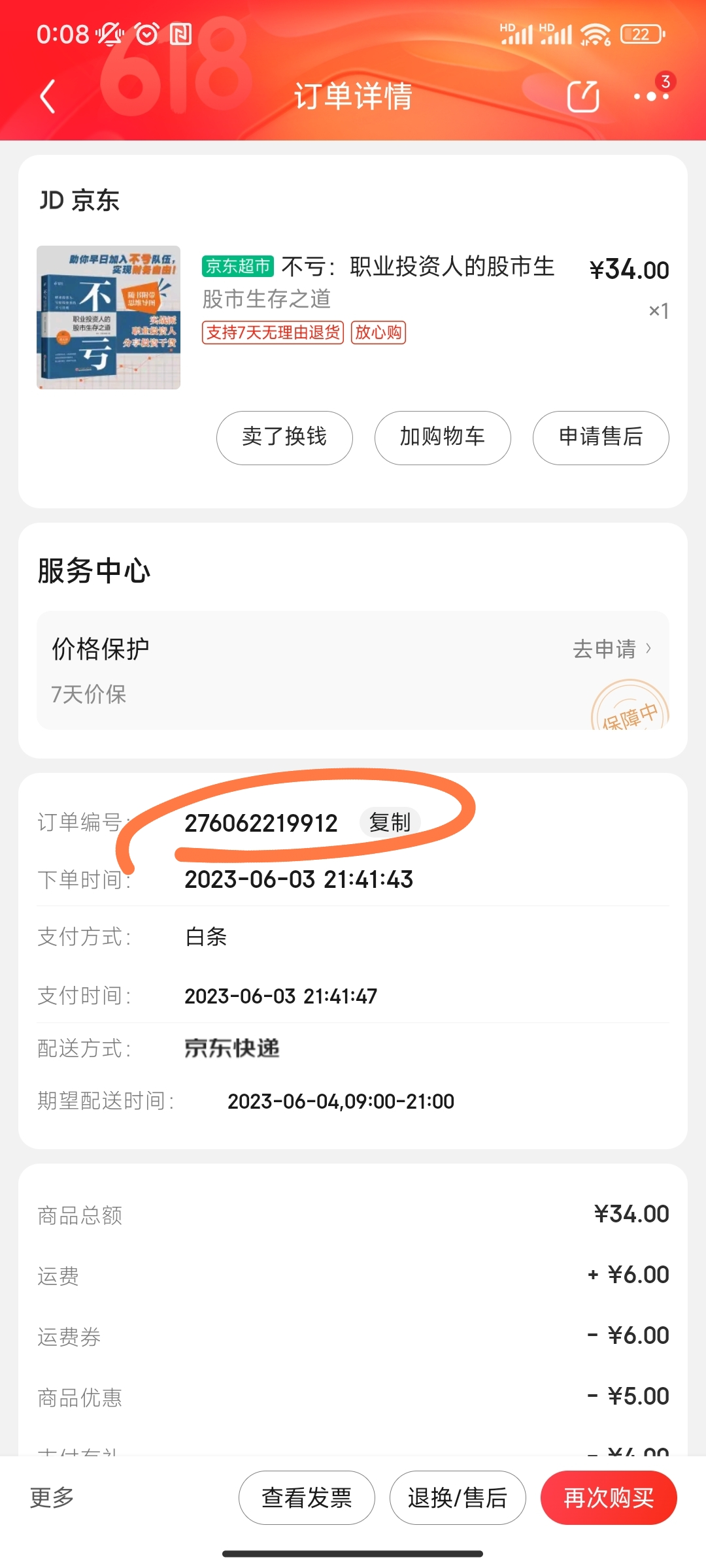Tap 卖了换钱 to resell the item
This screenshot has height=1568, width=706.
[284, 438]
